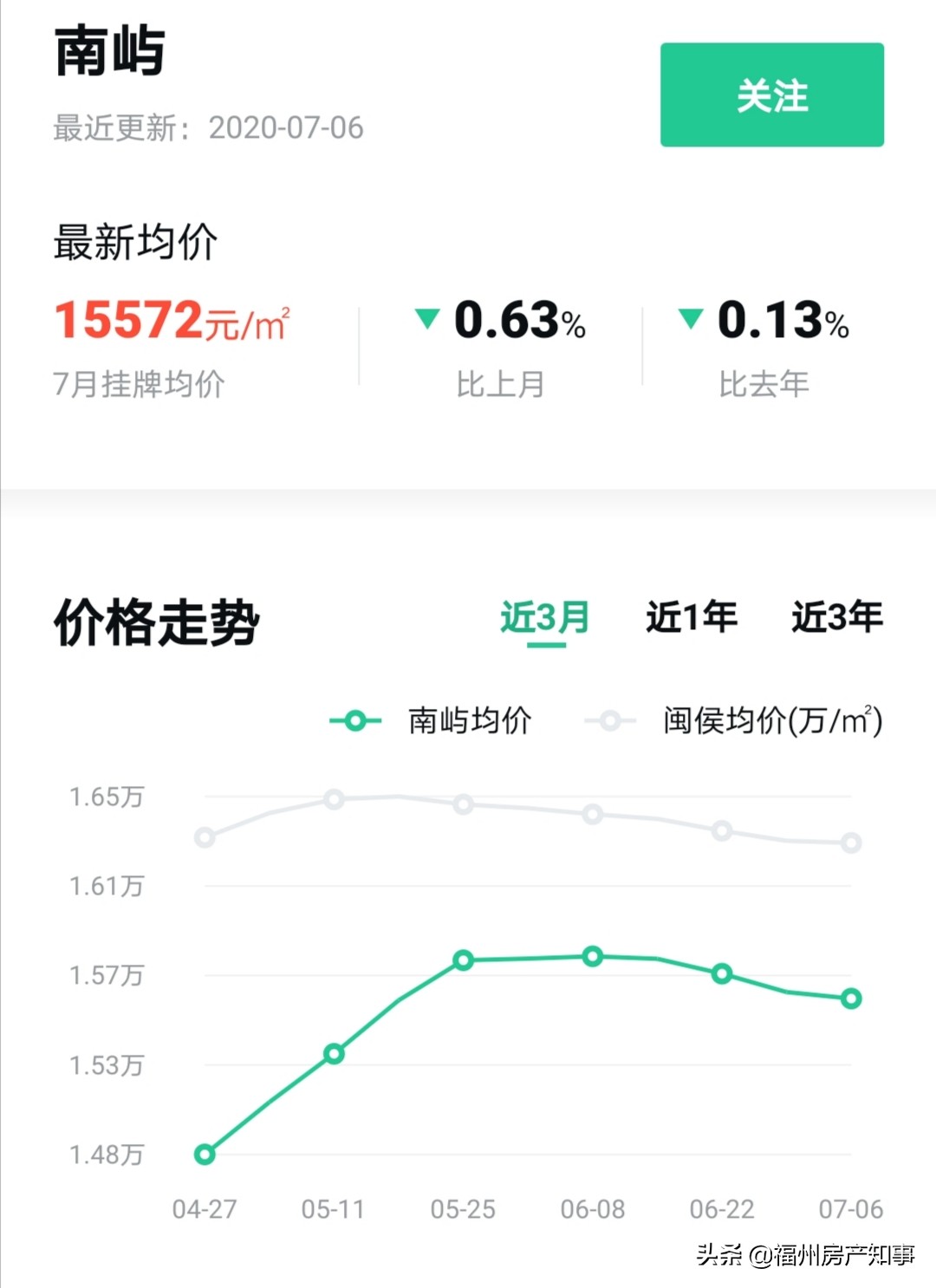The width and height of the screenshot is (936, 1288).
Task: Click the 05-11 marker on the gray line
Action: 334,798
